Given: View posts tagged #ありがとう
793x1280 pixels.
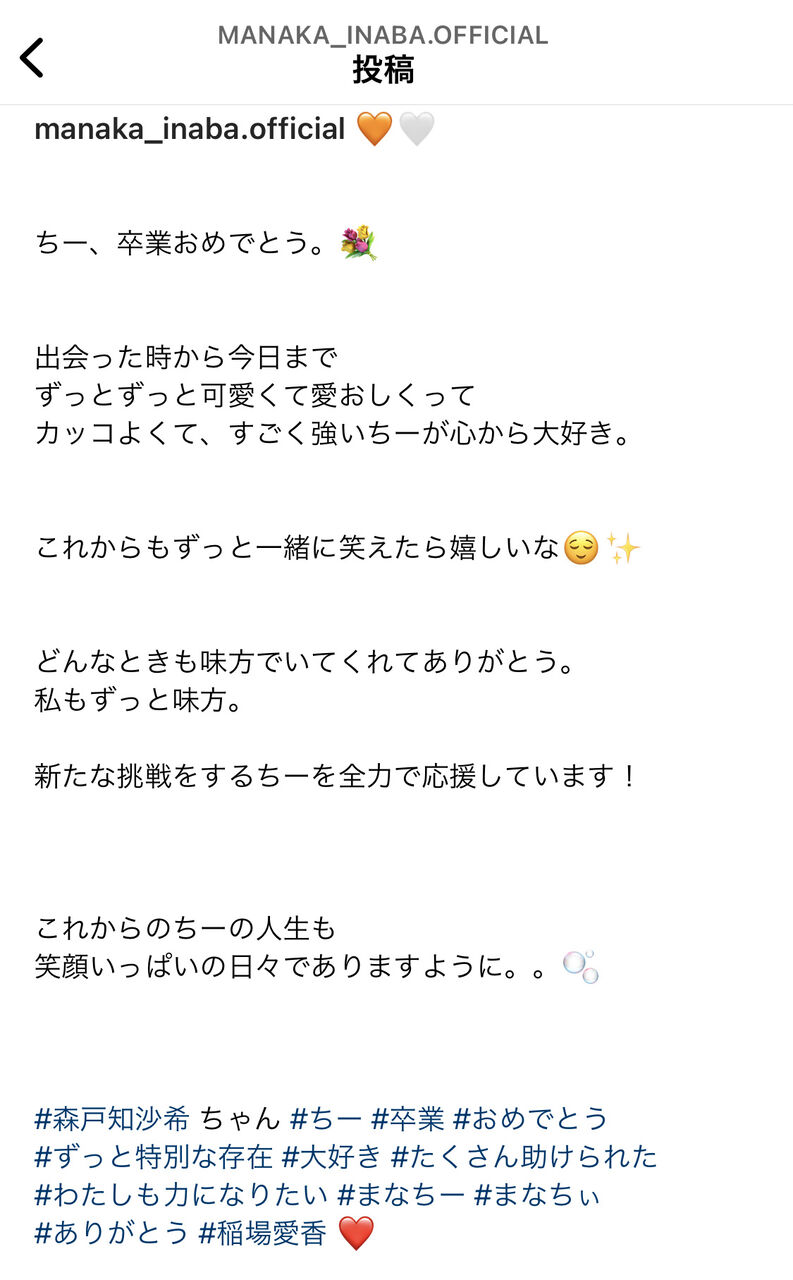Looking at the screenshot, I should [111, 1234].
